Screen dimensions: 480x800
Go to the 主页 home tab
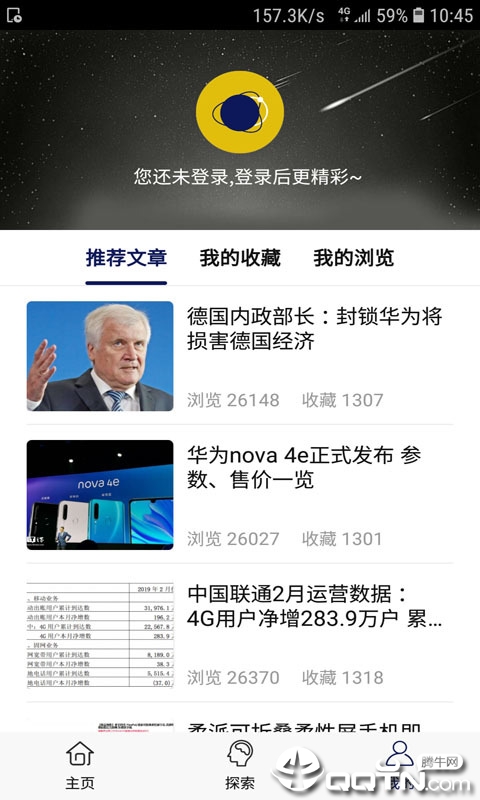point(80,766)
